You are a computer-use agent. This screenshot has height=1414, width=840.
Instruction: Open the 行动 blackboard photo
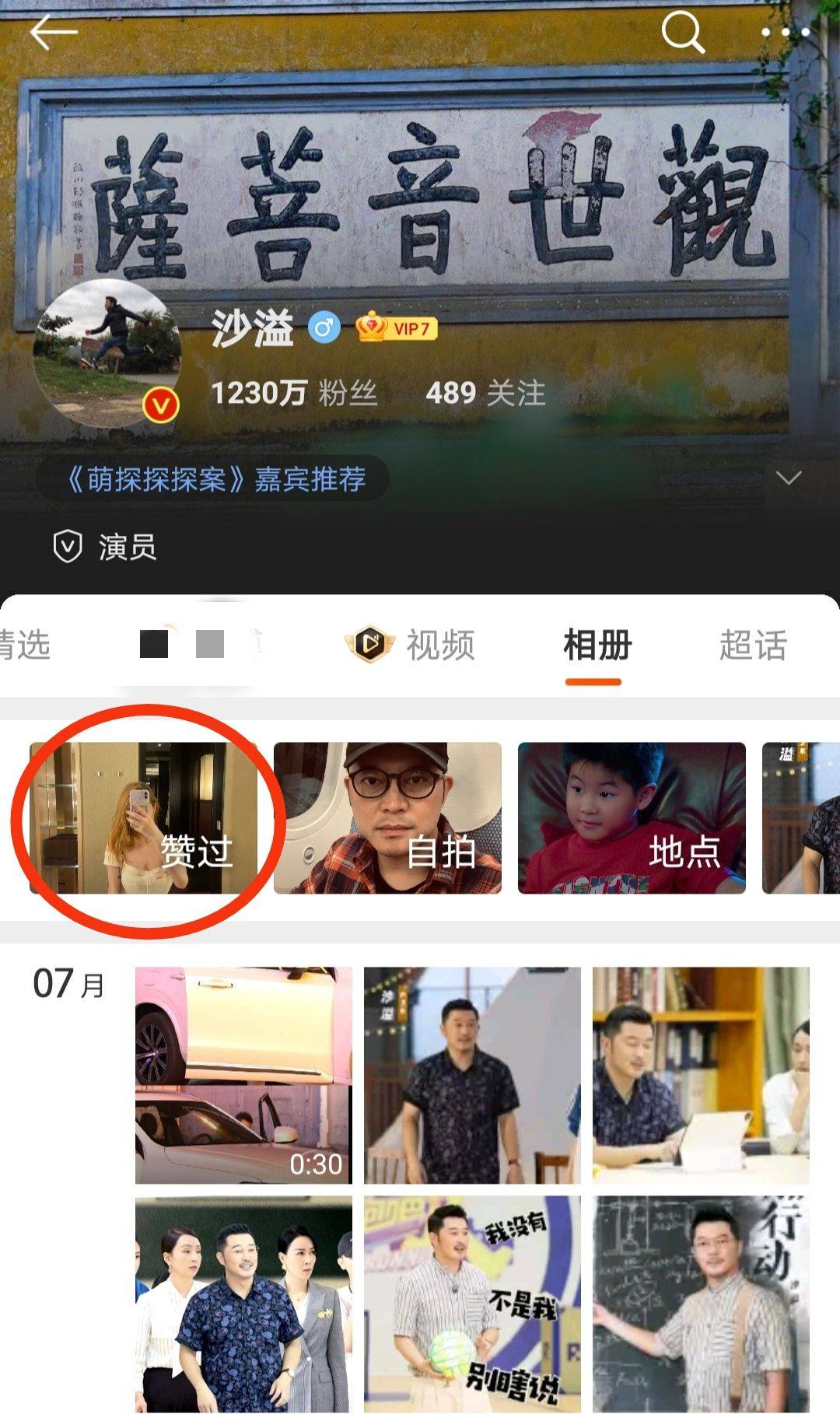pos(701,1304)
